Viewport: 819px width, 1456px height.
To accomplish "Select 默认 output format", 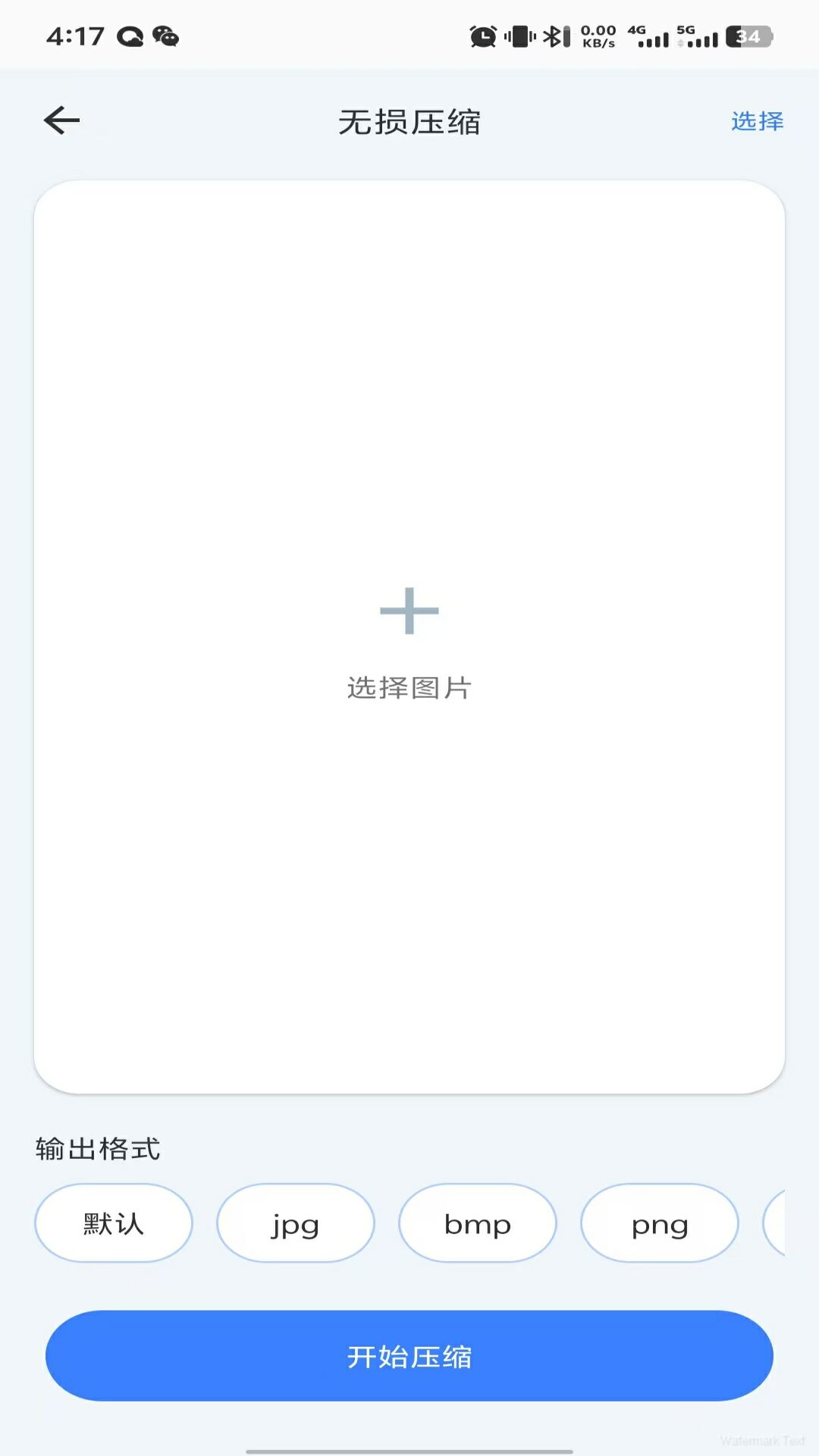I will pos(114,1223).
